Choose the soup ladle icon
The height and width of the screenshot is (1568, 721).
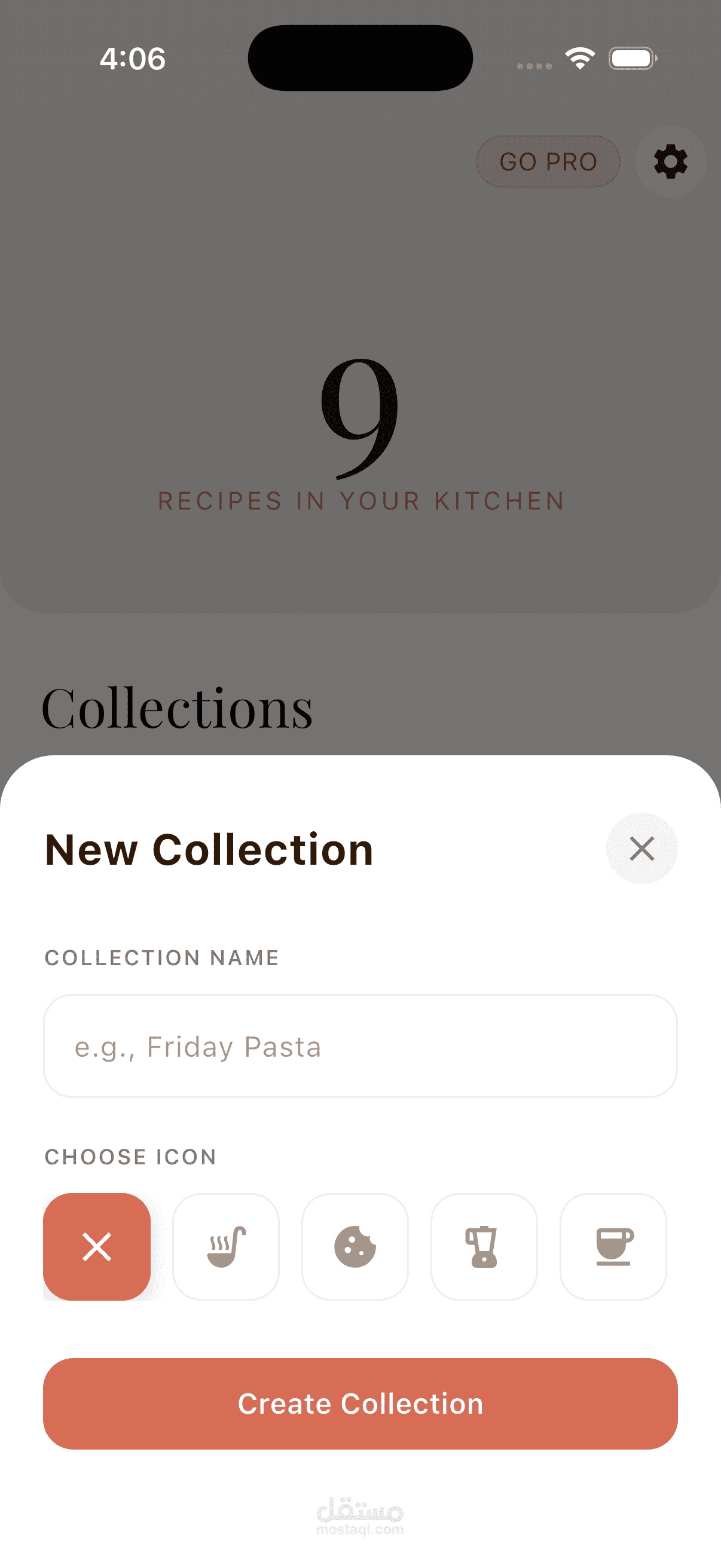[226, 1246]
